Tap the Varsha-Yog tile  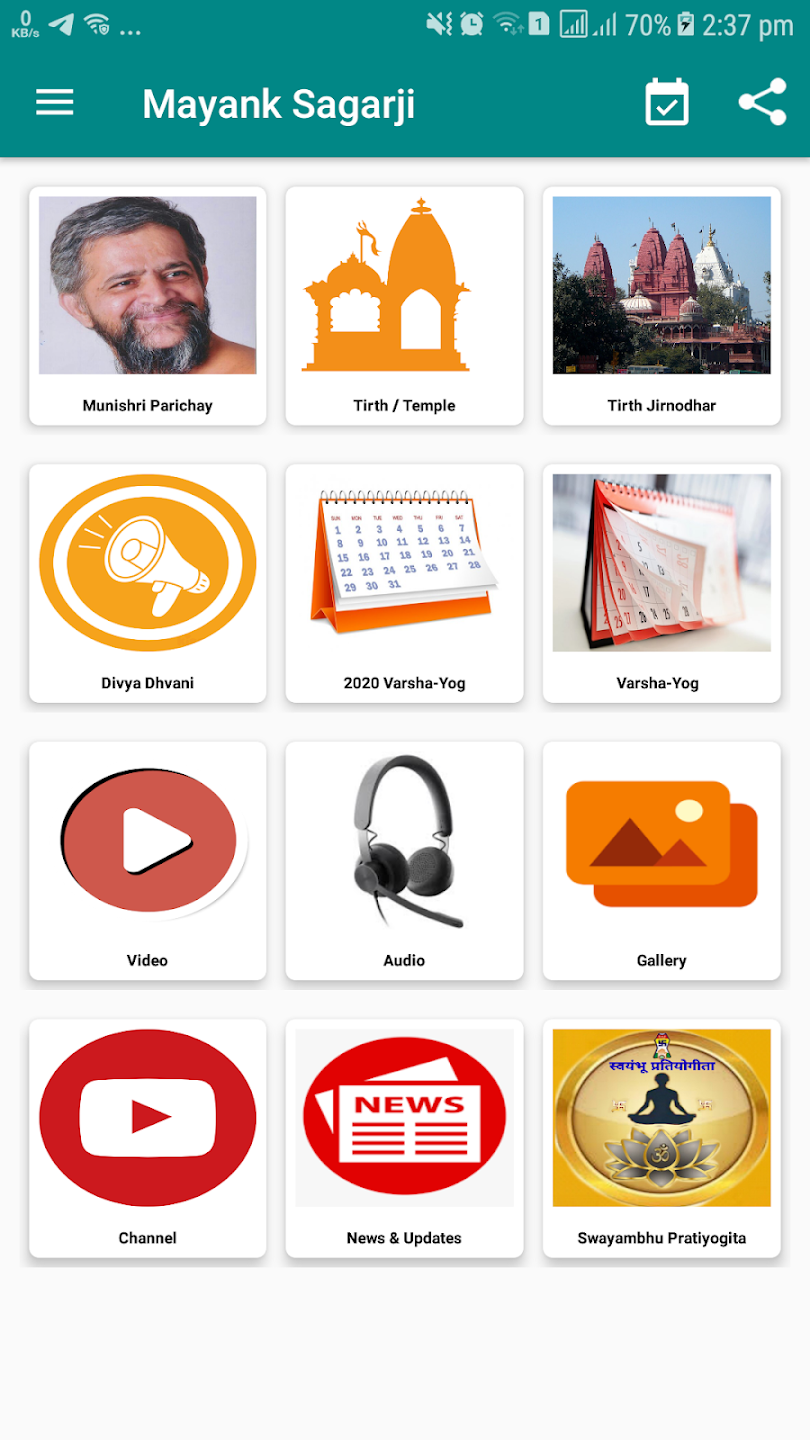tap(661, 582)
